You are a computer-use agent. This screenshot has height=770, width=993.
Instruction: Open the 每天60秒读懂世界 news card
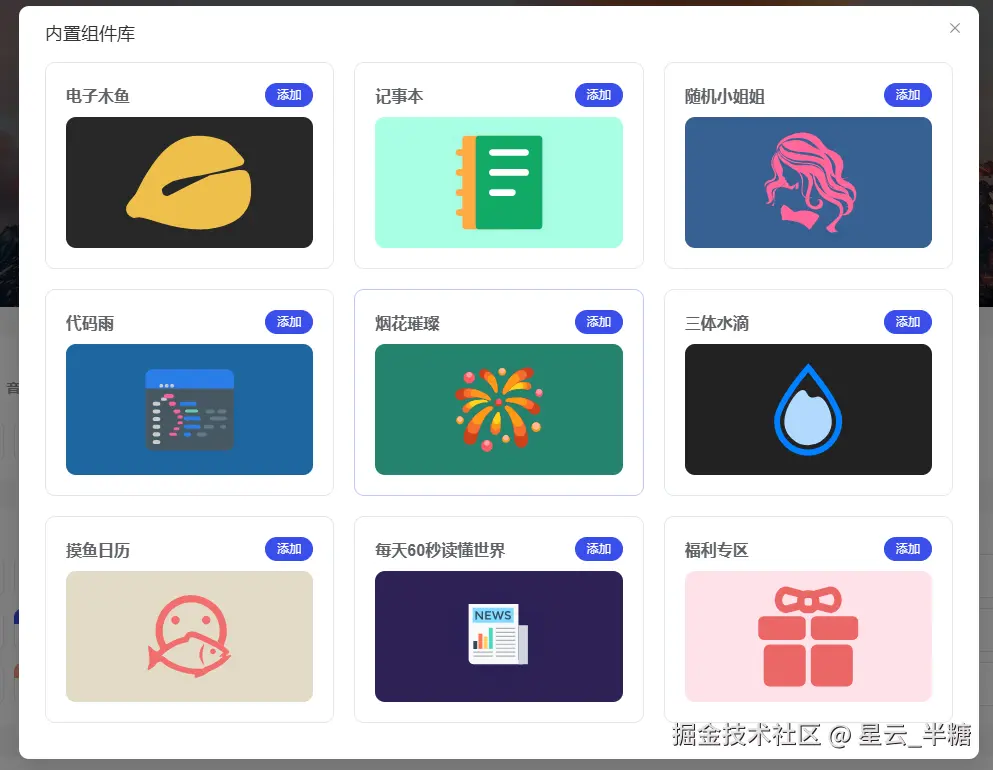498,636
